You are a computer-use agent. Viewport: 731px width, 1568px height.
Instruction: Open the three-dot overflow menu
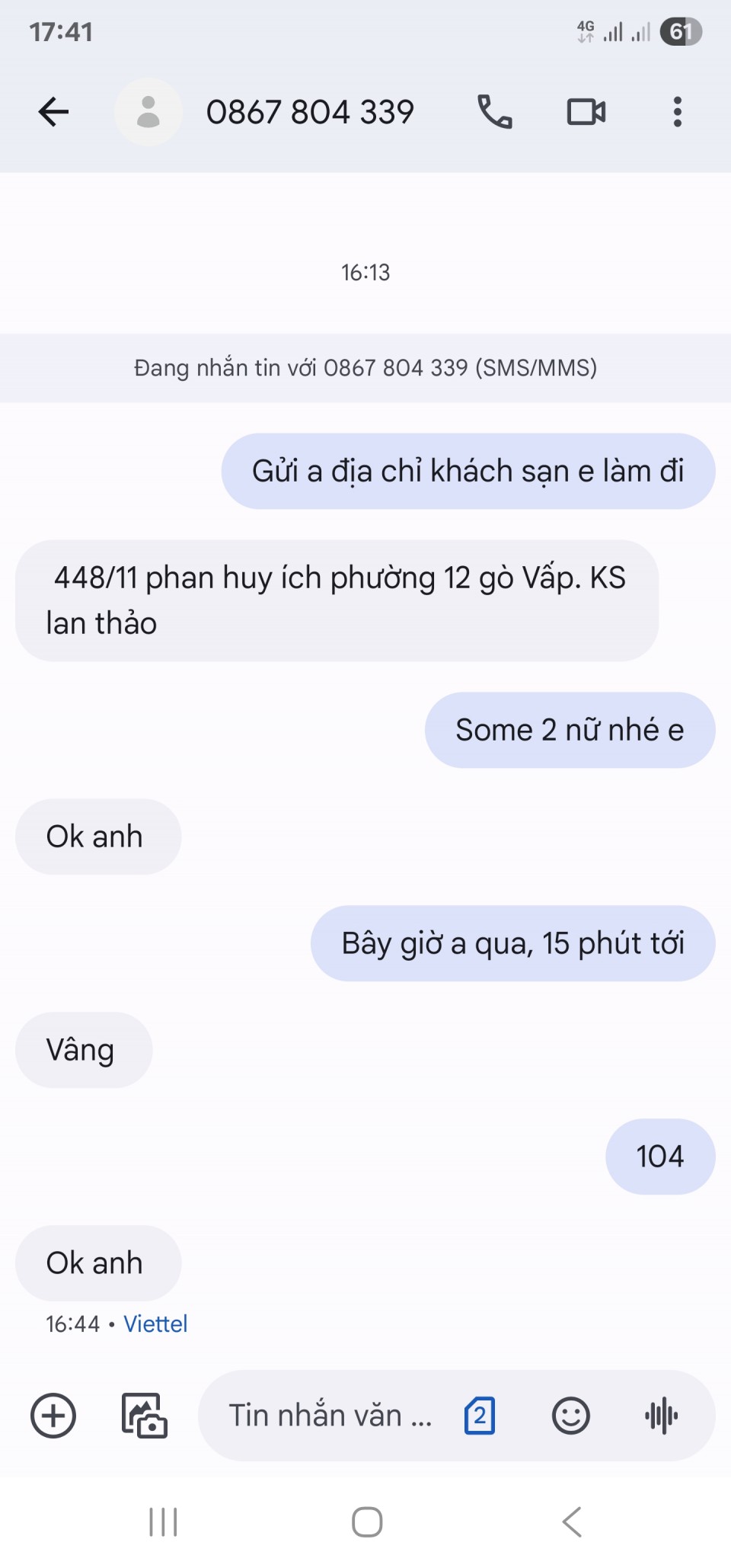[677, 112]
